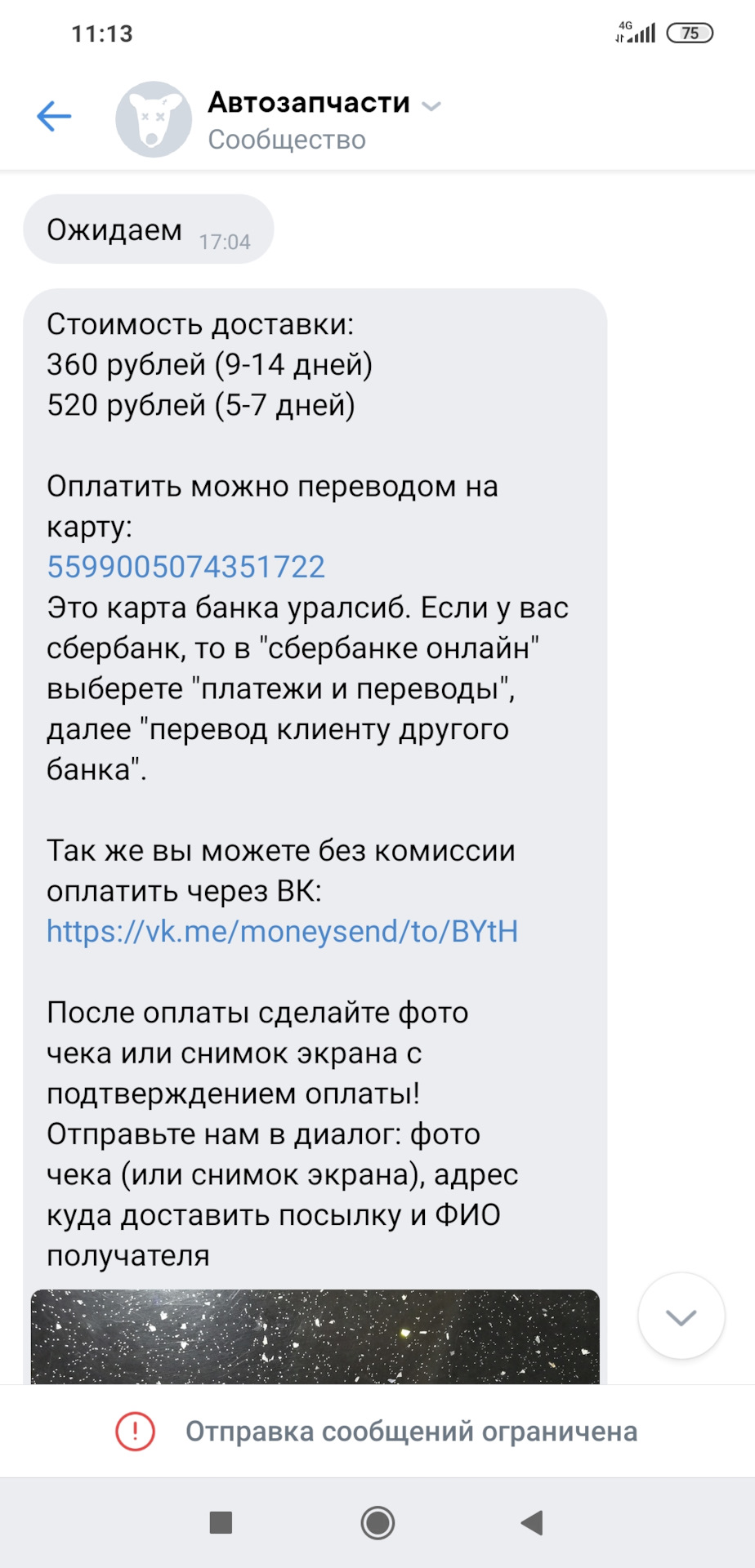This screenshot has height=1568, width=755.
Task: Go back using the arrow icon
Action: (x=54, y=117)
